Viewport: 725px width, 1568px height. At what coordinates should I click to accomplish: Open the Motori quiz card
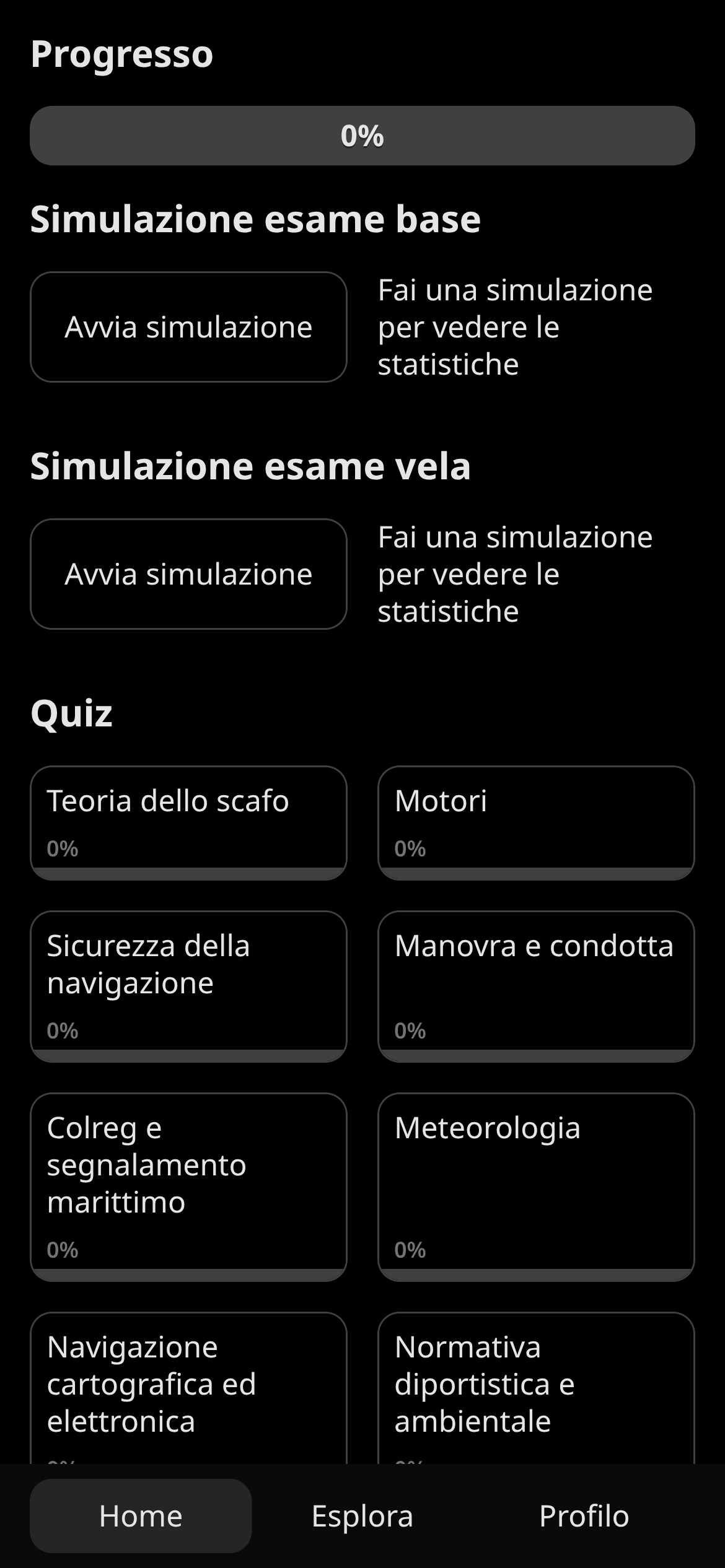click(x=535, y=822)
